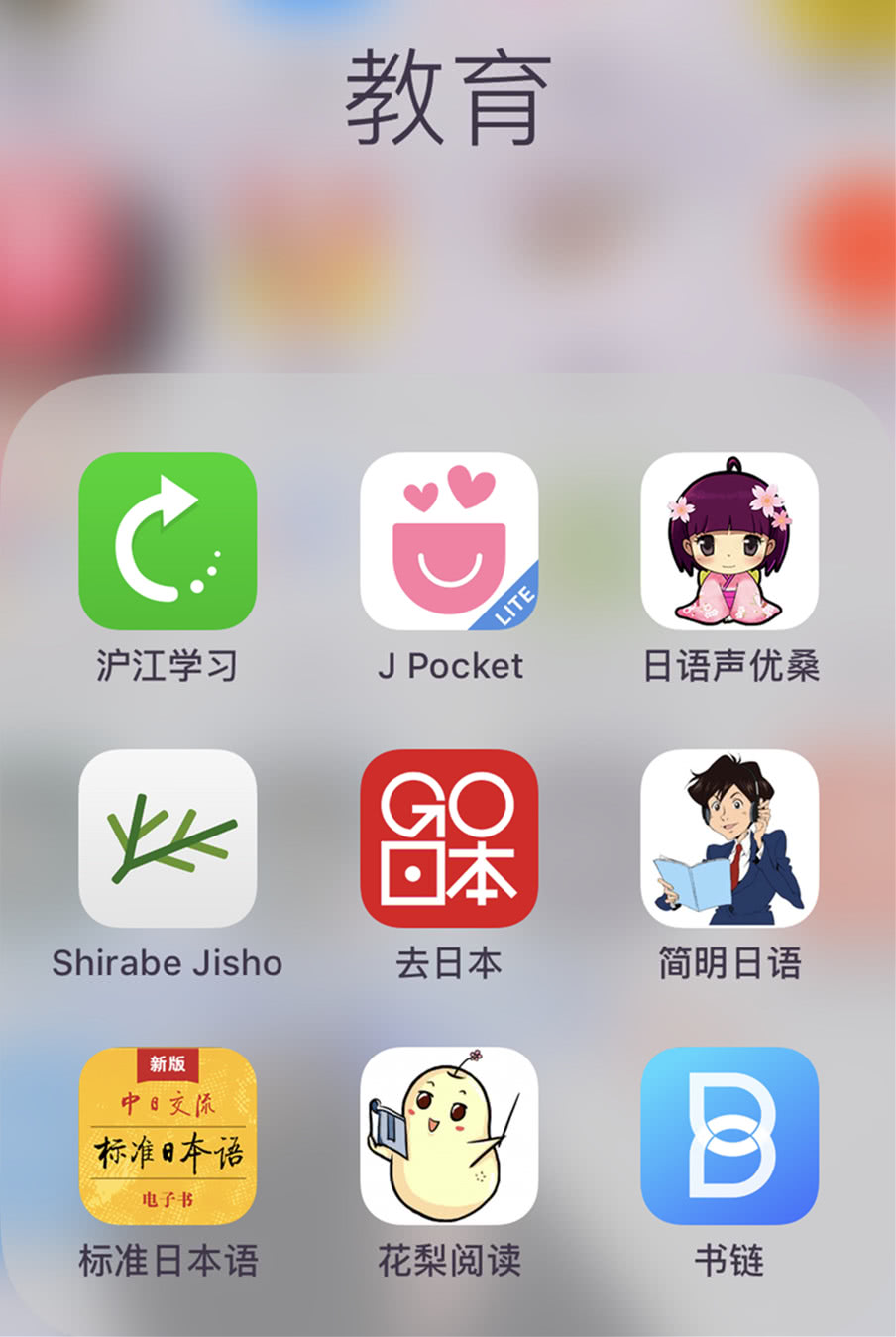Tap the 去日本 label text
Screen dimensions: 896x1337
pyautogui.click(x=449, y=960)
